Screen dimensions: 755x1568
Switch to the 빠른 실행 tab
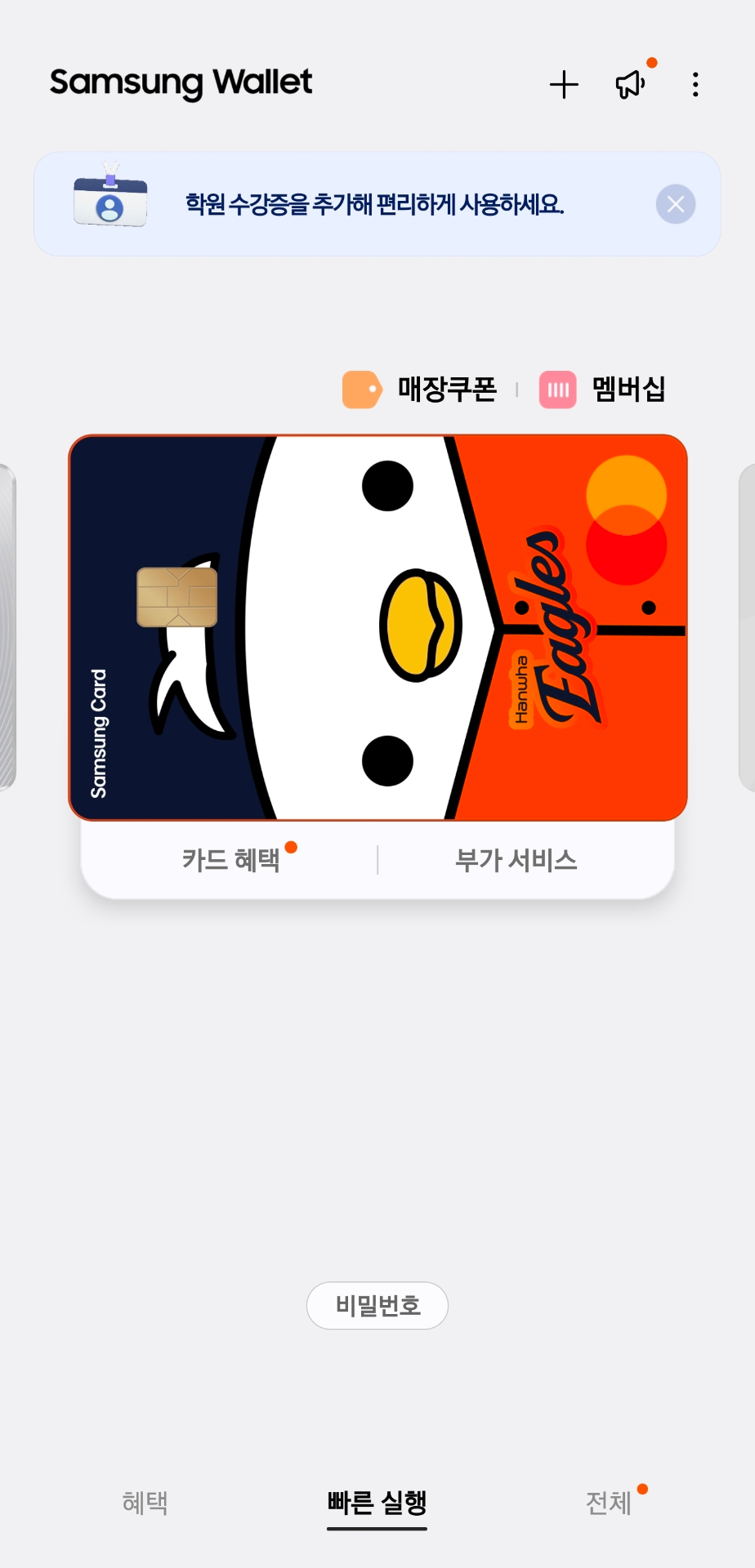coord(377,1503)
